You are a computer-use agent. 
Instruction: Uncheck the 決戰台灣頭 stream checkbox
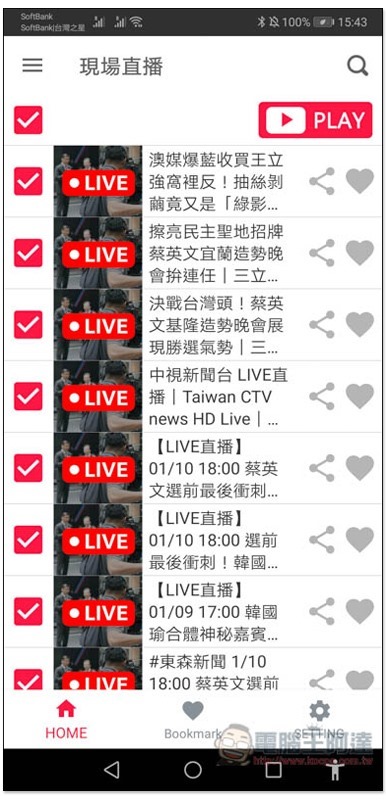click(x=28, y=324)
